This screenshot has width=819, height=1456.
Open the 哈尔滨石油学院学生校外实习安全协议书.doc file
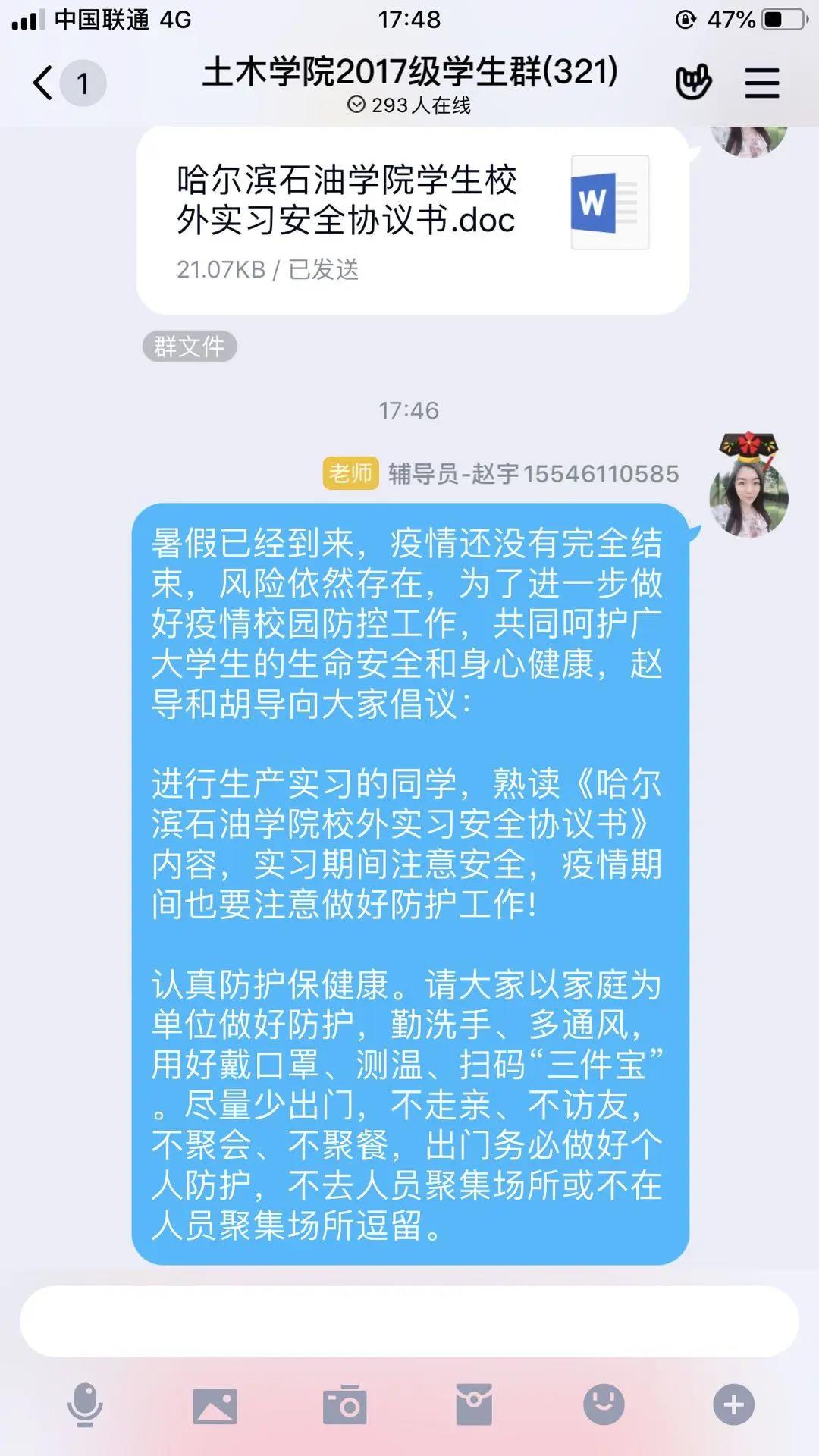(x=412, y=220)
